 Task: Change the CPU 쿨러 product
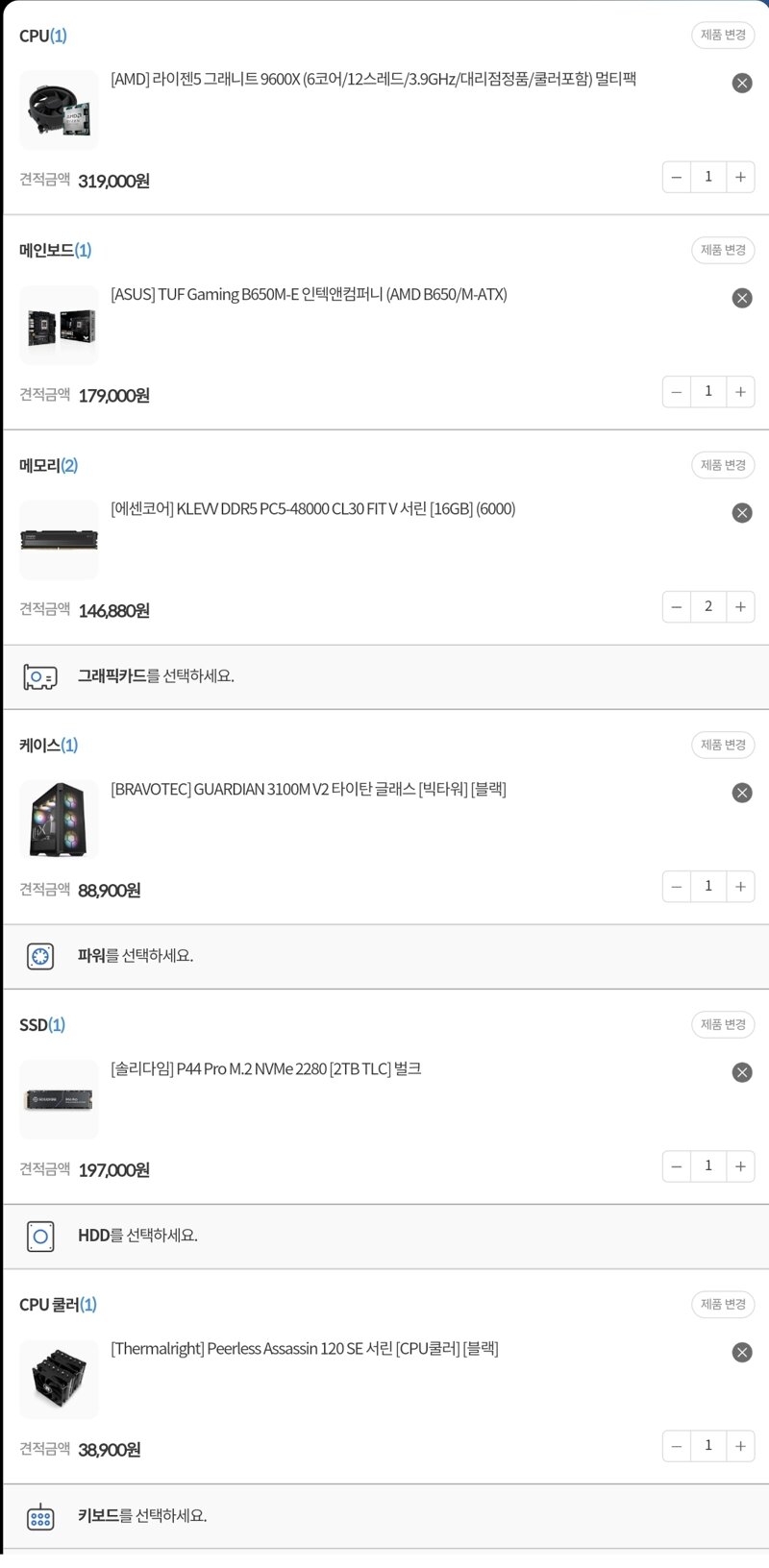point(723,1304)
